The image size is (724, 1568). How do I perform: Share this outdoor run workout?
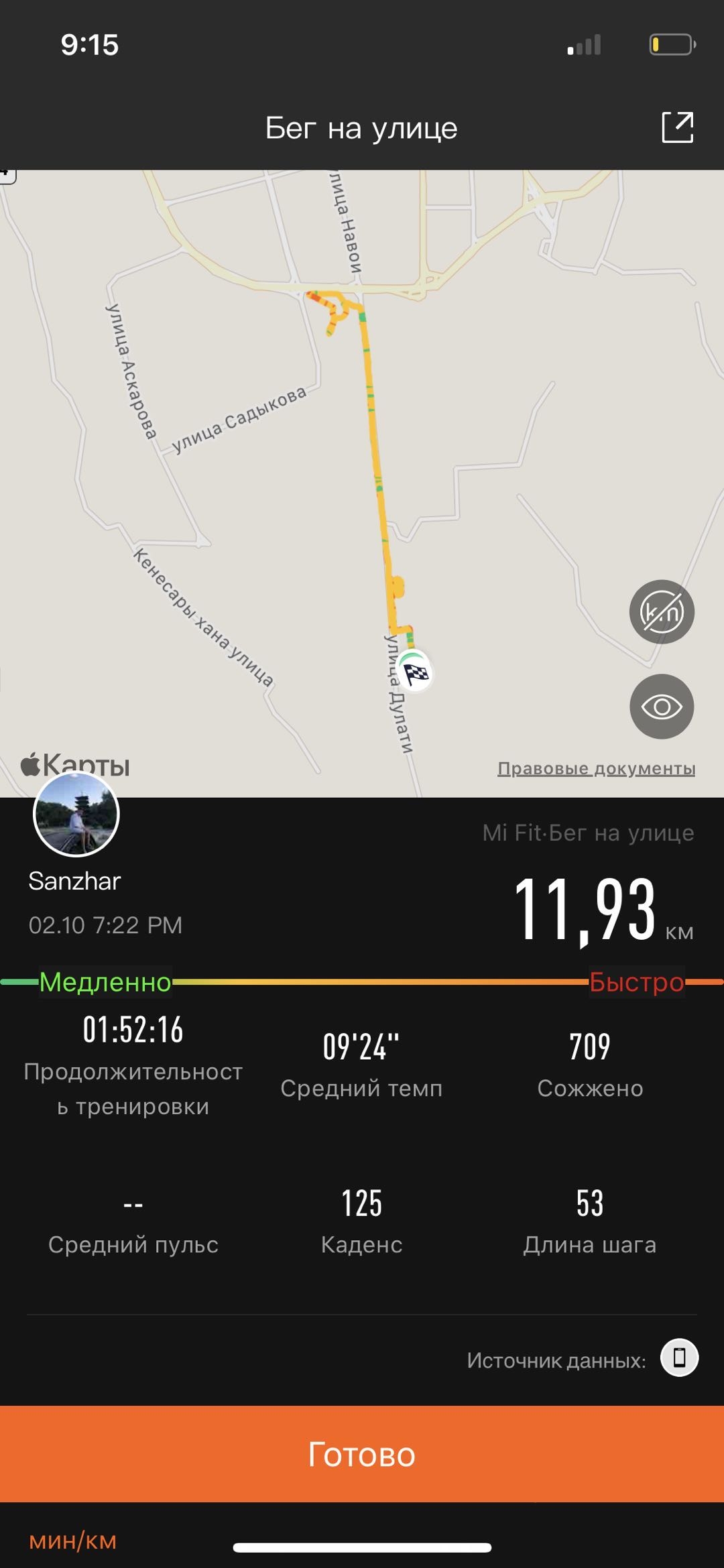677,127
